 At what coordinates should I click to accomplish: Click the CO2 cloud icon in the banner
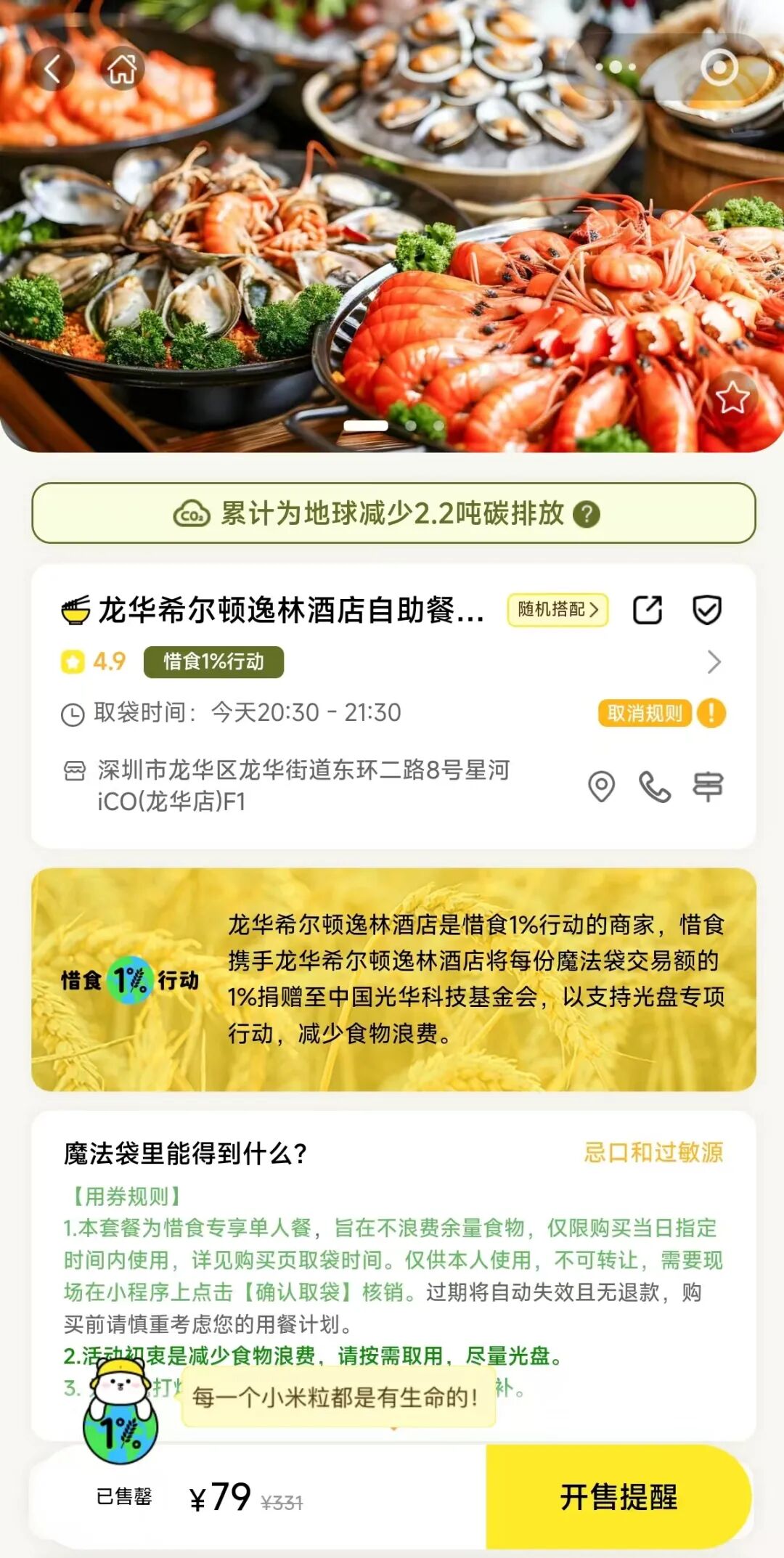pyautogui.click(x=193, y=515)
